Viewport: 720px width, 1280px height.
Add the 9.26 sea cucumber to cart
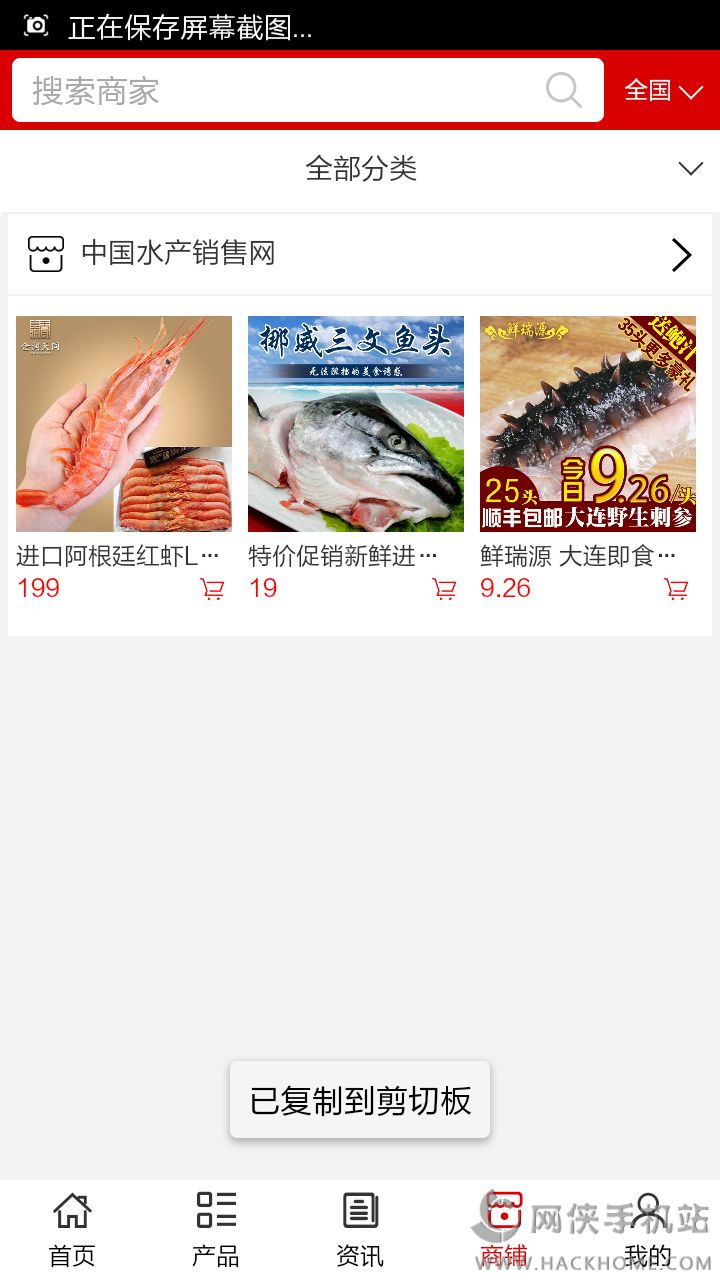(676, 589)
